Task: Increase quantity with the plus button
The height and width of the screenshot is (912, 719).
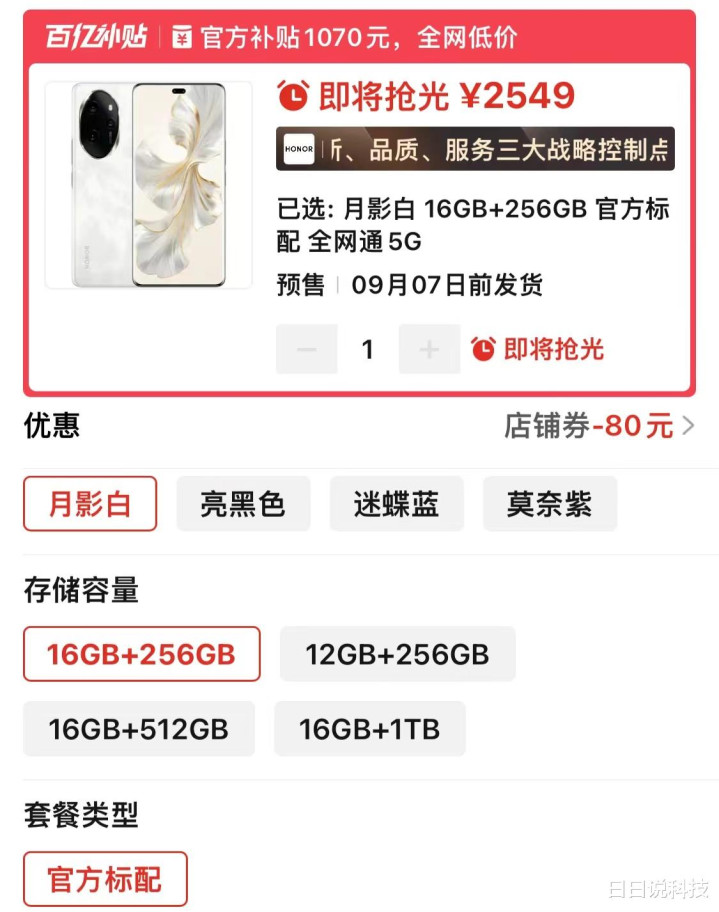Action: click(x=429, y=349)
